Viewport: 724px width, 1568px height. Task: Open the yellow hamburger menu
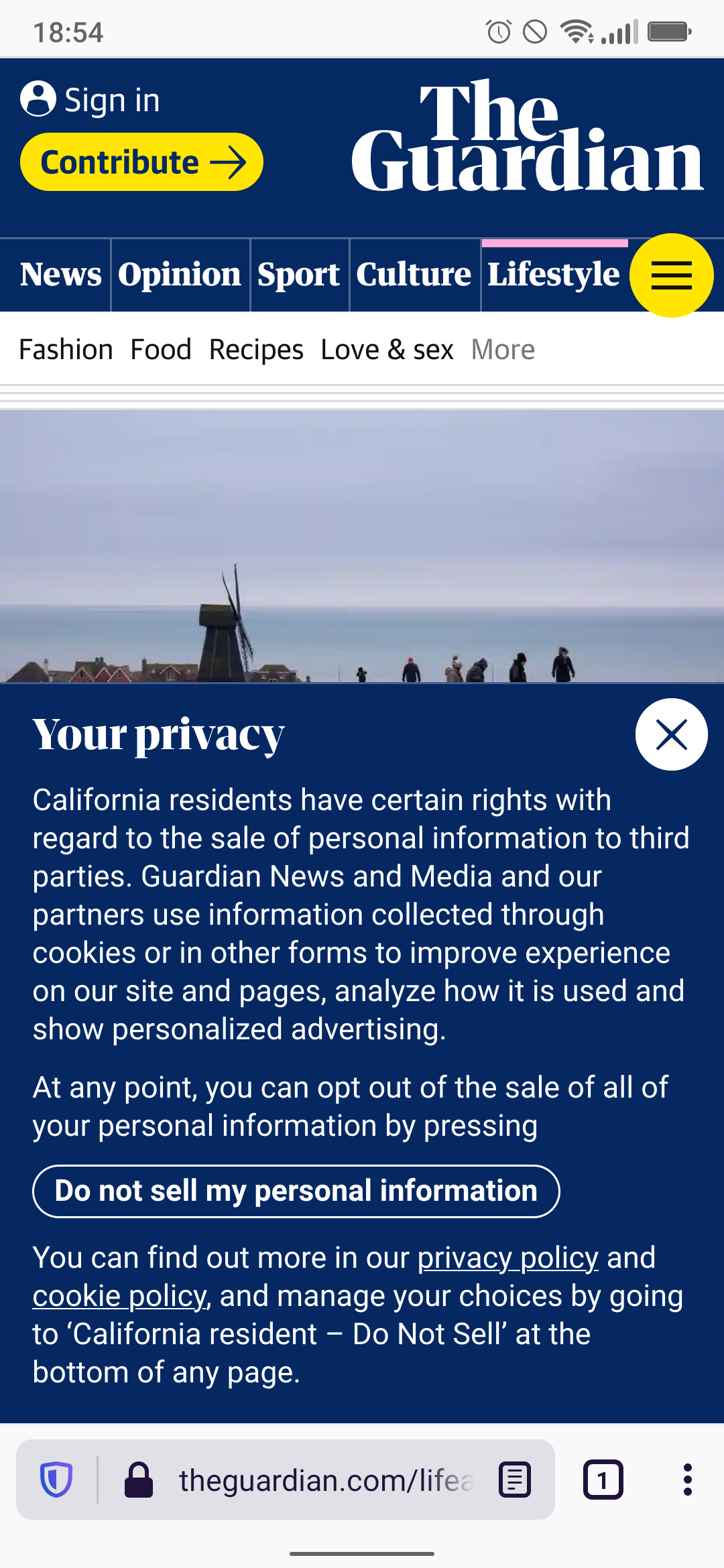point(672,275)
